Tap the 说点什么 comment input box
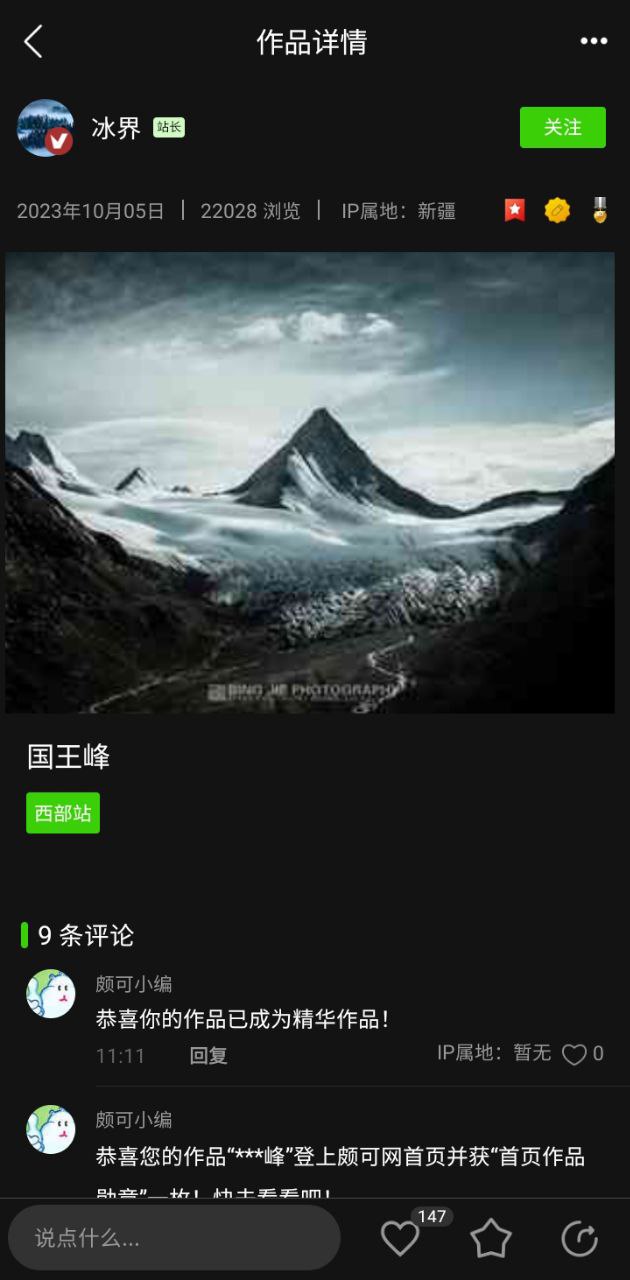Image resolution: width=630 pixels, height=1280 pixels. click(x=175, y=1238)
